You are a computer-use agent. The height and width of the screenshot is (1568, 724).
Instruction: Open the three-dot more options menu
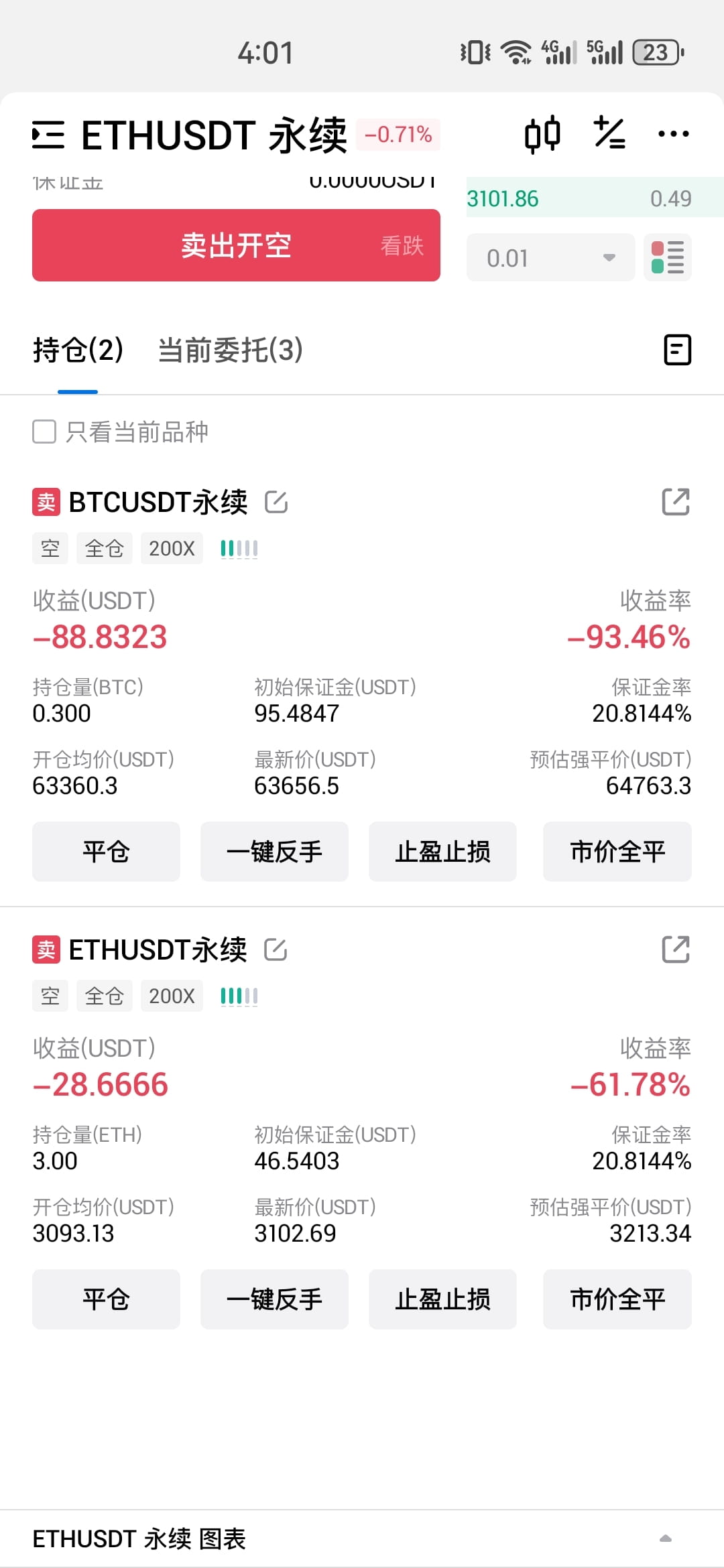[x=672, y=134]
